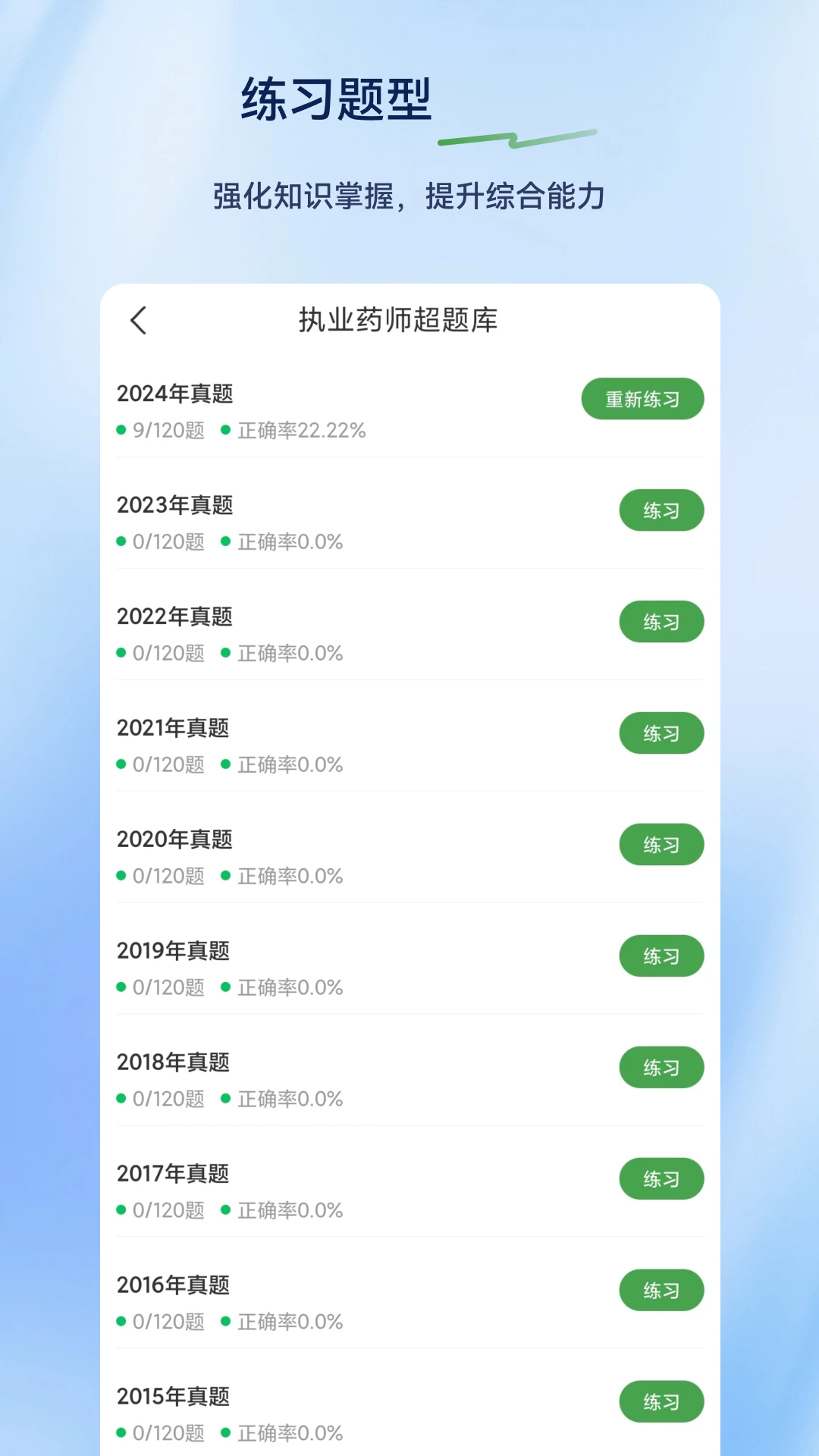Start 练习 for 2022年真题
The image size is (819, 1456).
[661, 621]
